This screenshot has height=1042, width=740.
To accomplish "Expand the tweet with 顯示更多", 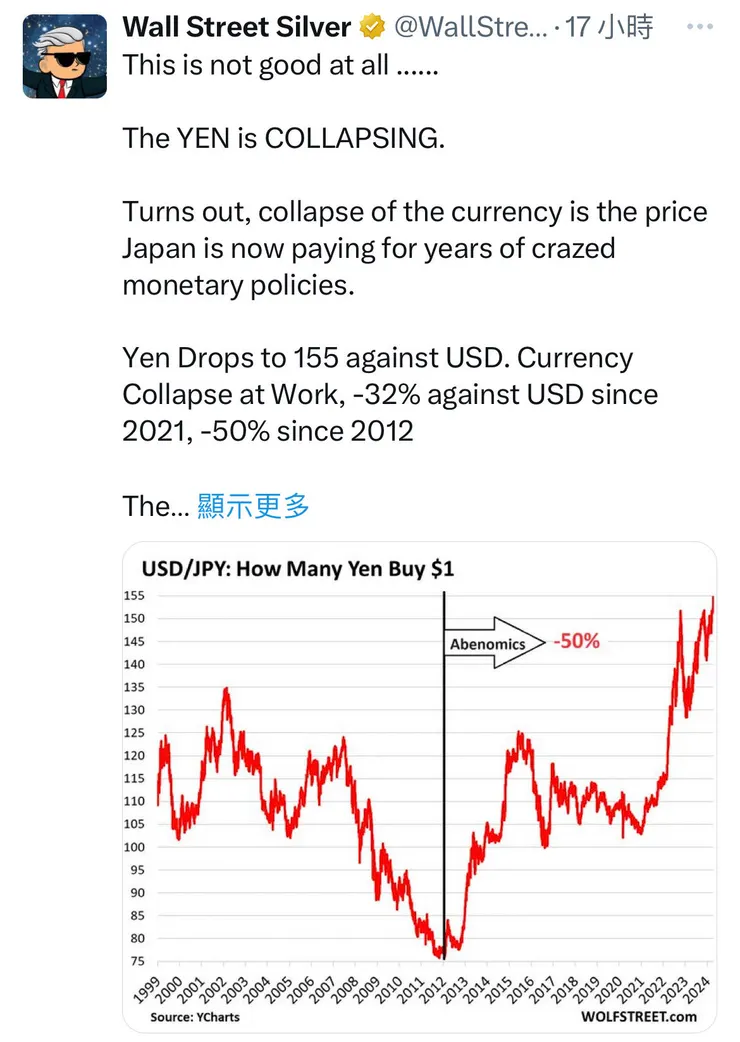I will 253,506.
